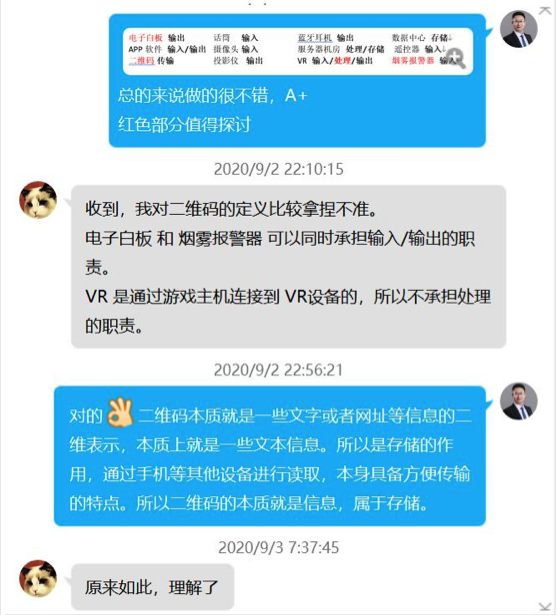Open cat avatar beside the 收到 message
This screenshot has width=557, height=616.
38,200
